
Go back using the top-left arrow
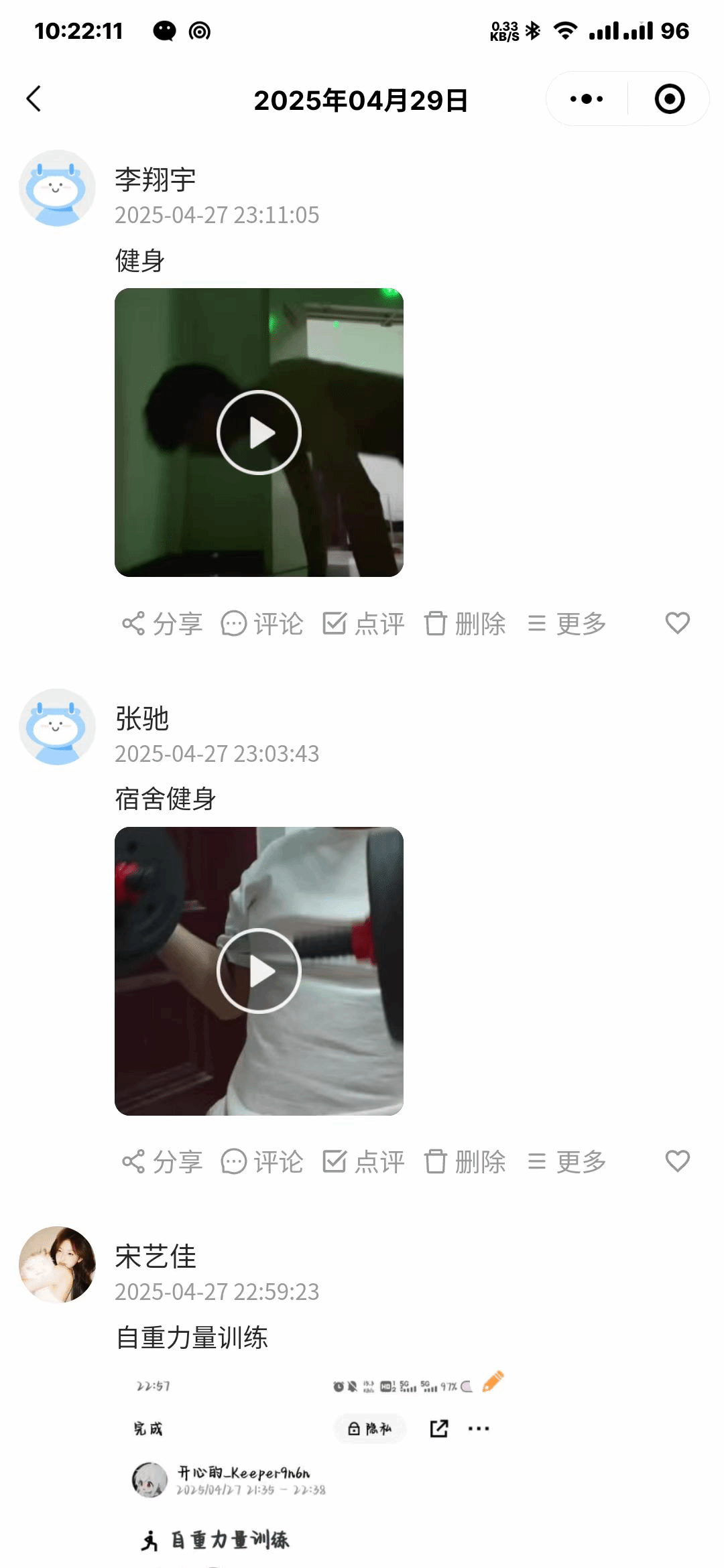(34, 99)
